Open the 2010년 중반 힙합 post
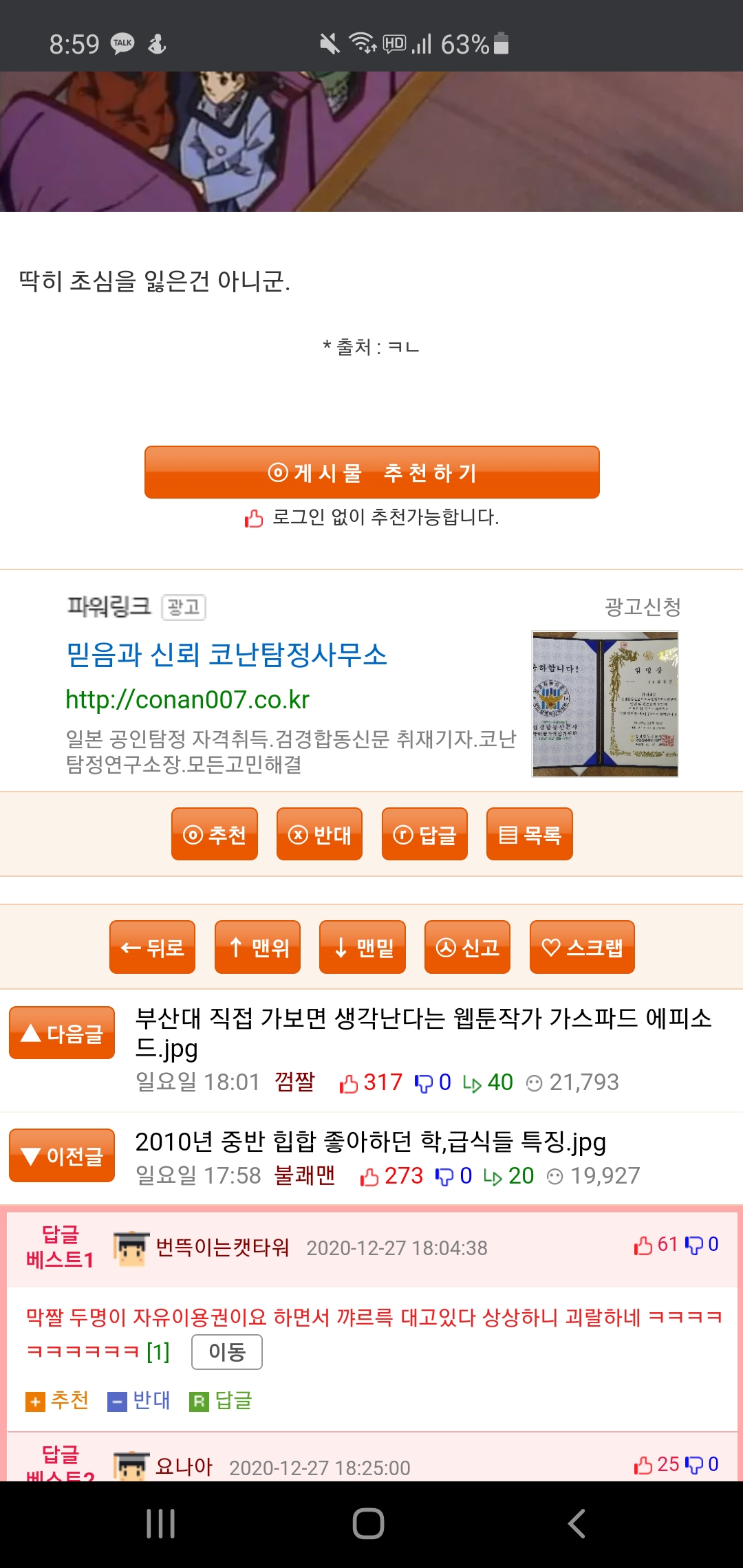This screenshot has width=743, height=1568. 370,1142
